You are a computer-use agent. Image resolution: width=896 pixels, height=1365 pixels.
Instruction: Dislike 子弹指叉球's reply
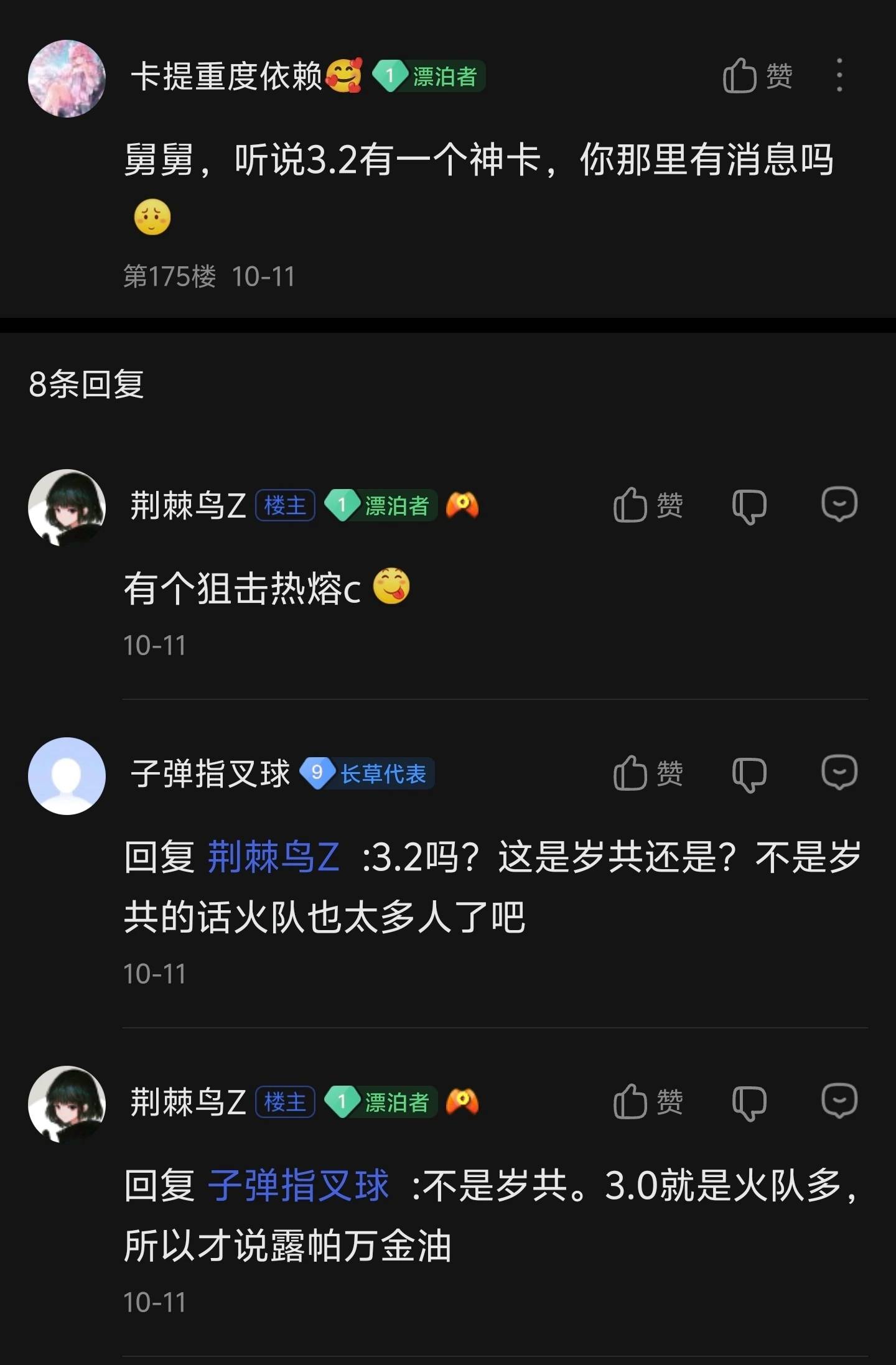click(749, 774)
